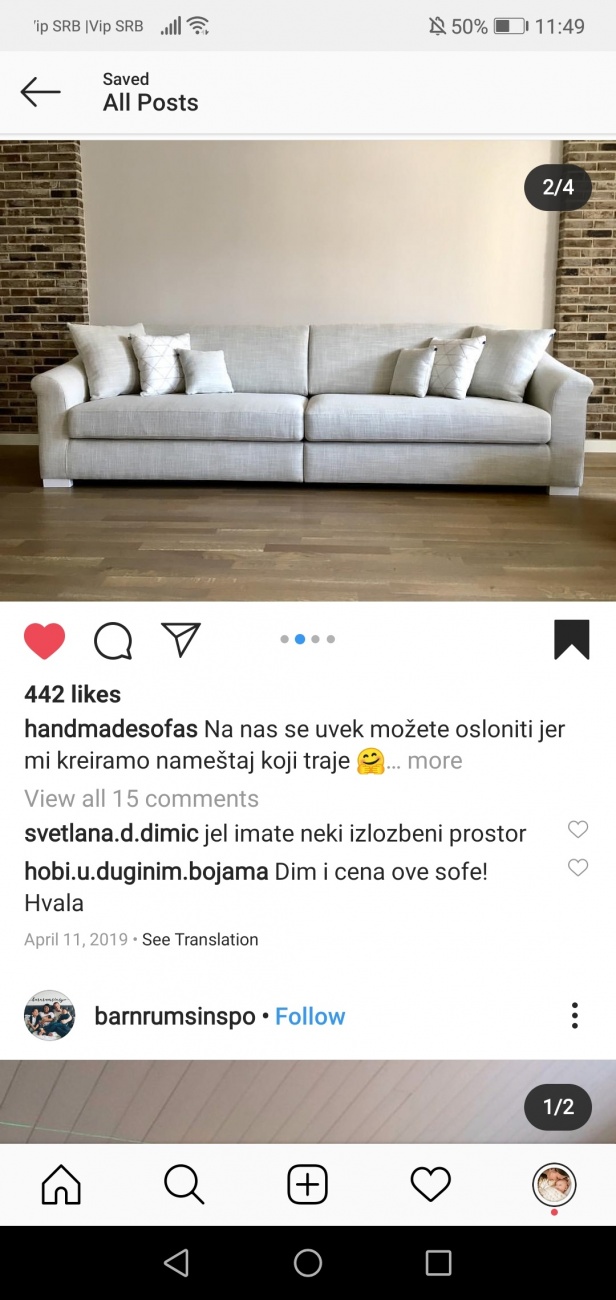Go back from Saved All Posts
616x1300 pixels.
[41, 92]
